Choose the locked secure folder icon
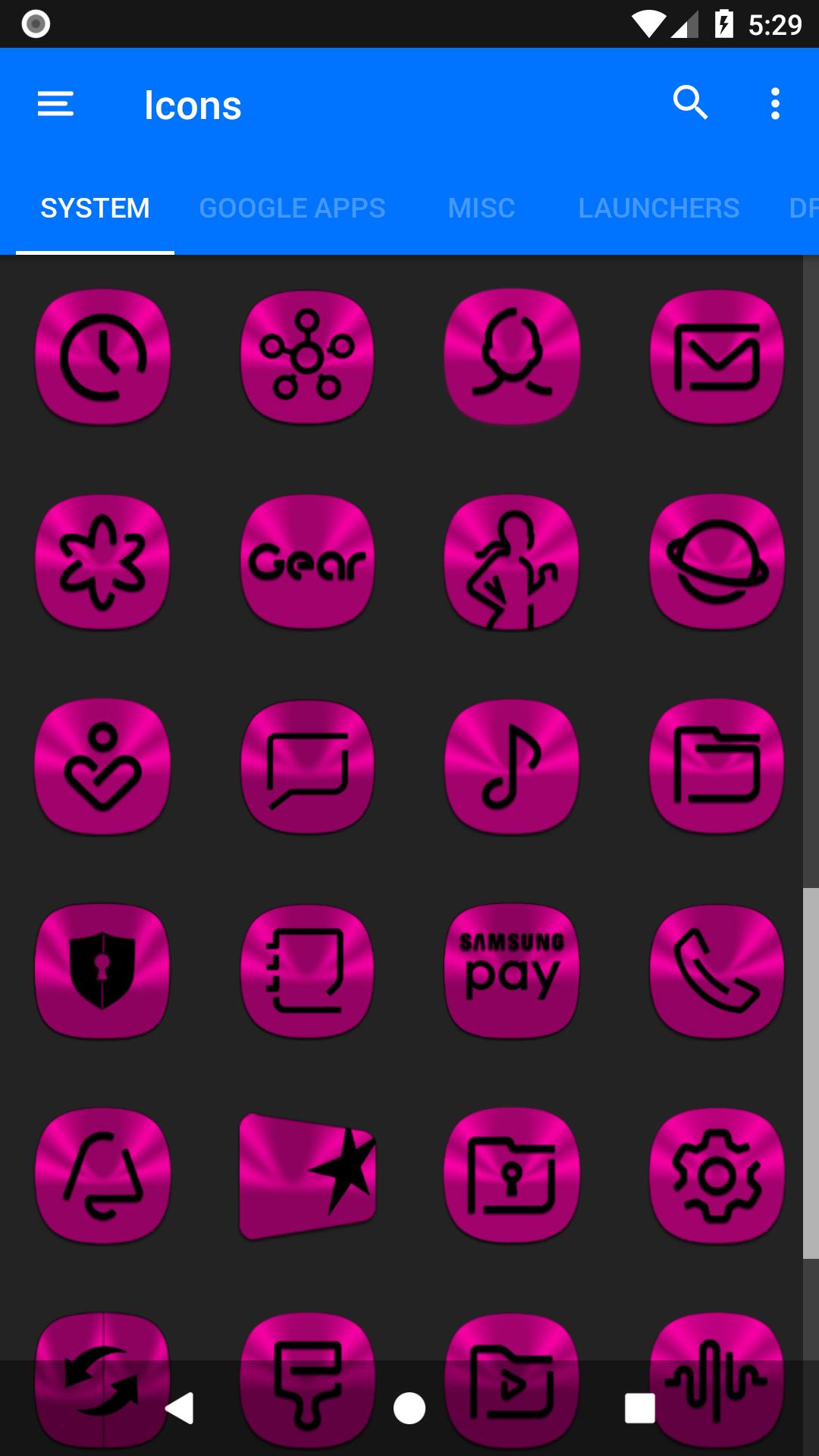 (513, 1175)
